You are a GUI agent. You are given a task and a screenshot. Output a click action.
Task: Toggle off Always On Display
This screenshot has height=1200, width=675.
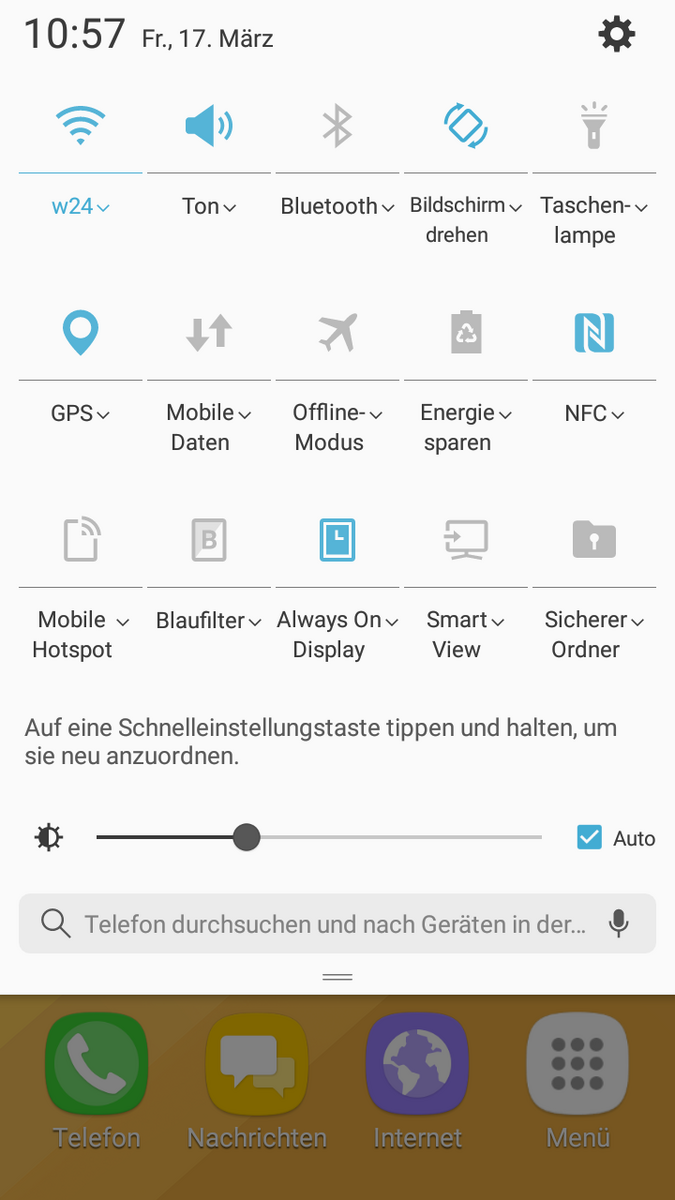pyautogui.click(x=337, y=540)
